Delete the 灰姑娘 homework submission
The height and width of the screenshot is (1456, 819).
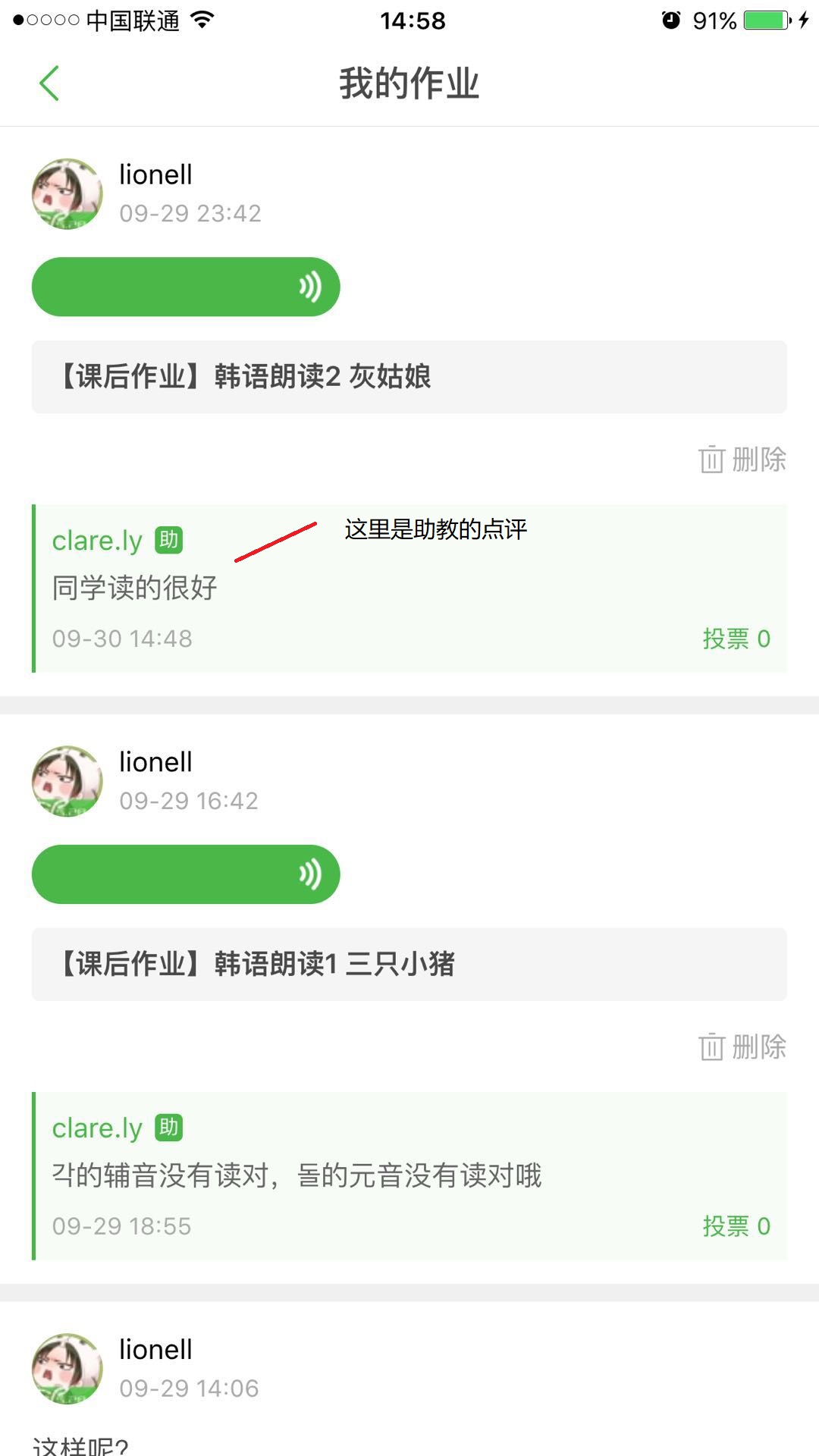pos(742,460)
